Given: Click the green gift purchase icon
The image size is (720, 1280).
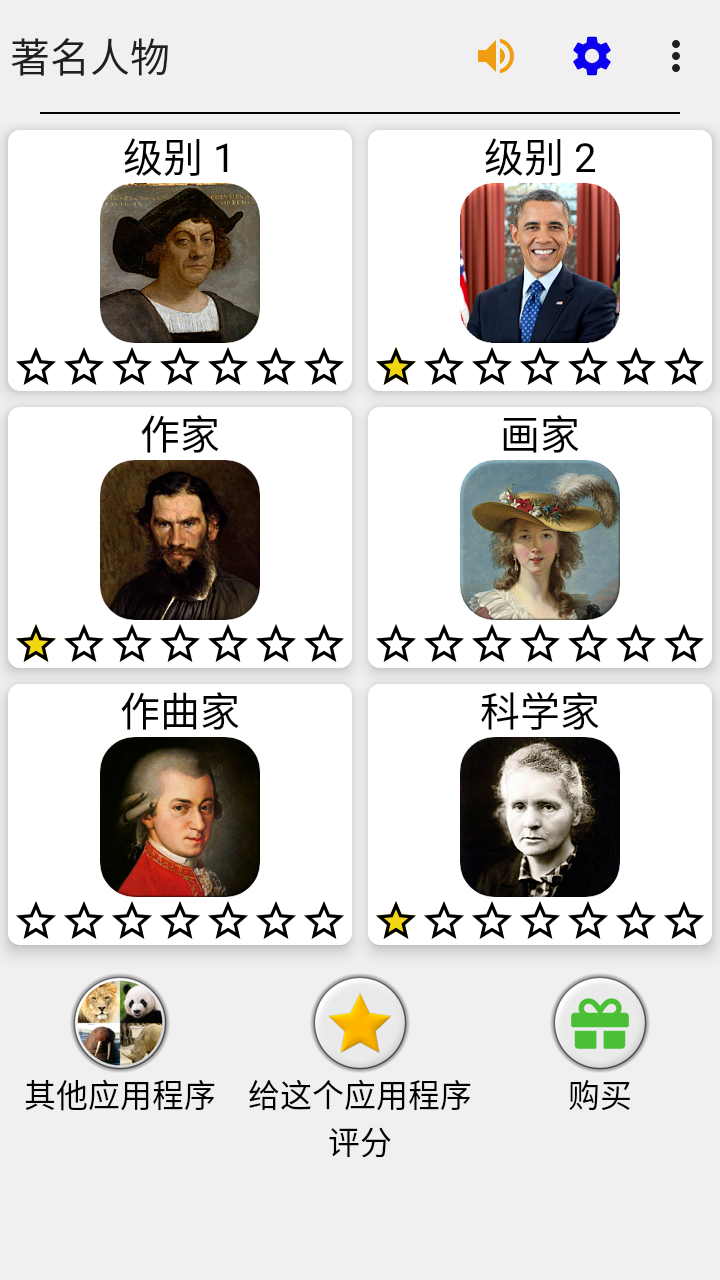Looking at the screenshot, I should tap(600, 1022).
